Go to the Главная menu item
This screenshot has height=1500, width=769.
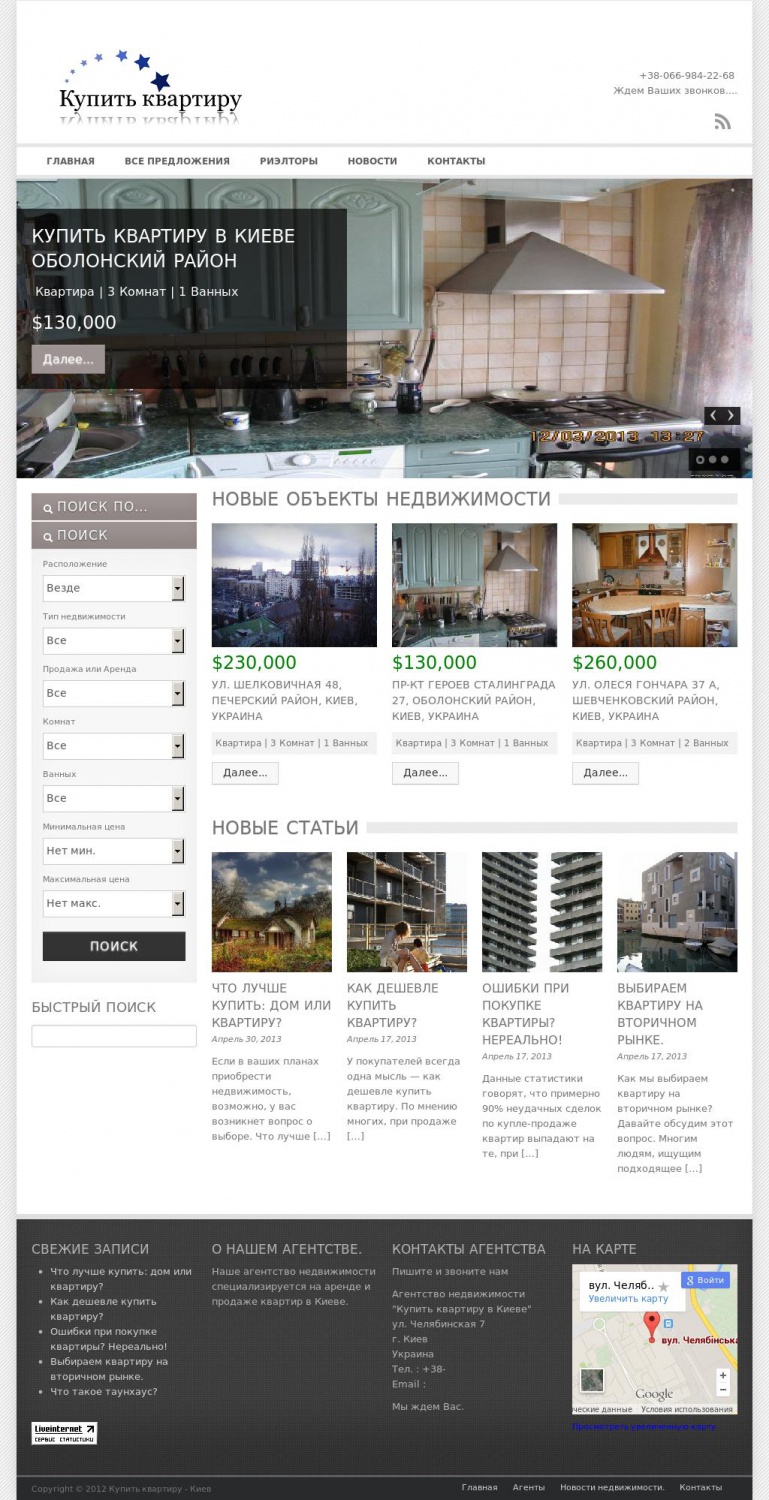click(70, 161)
